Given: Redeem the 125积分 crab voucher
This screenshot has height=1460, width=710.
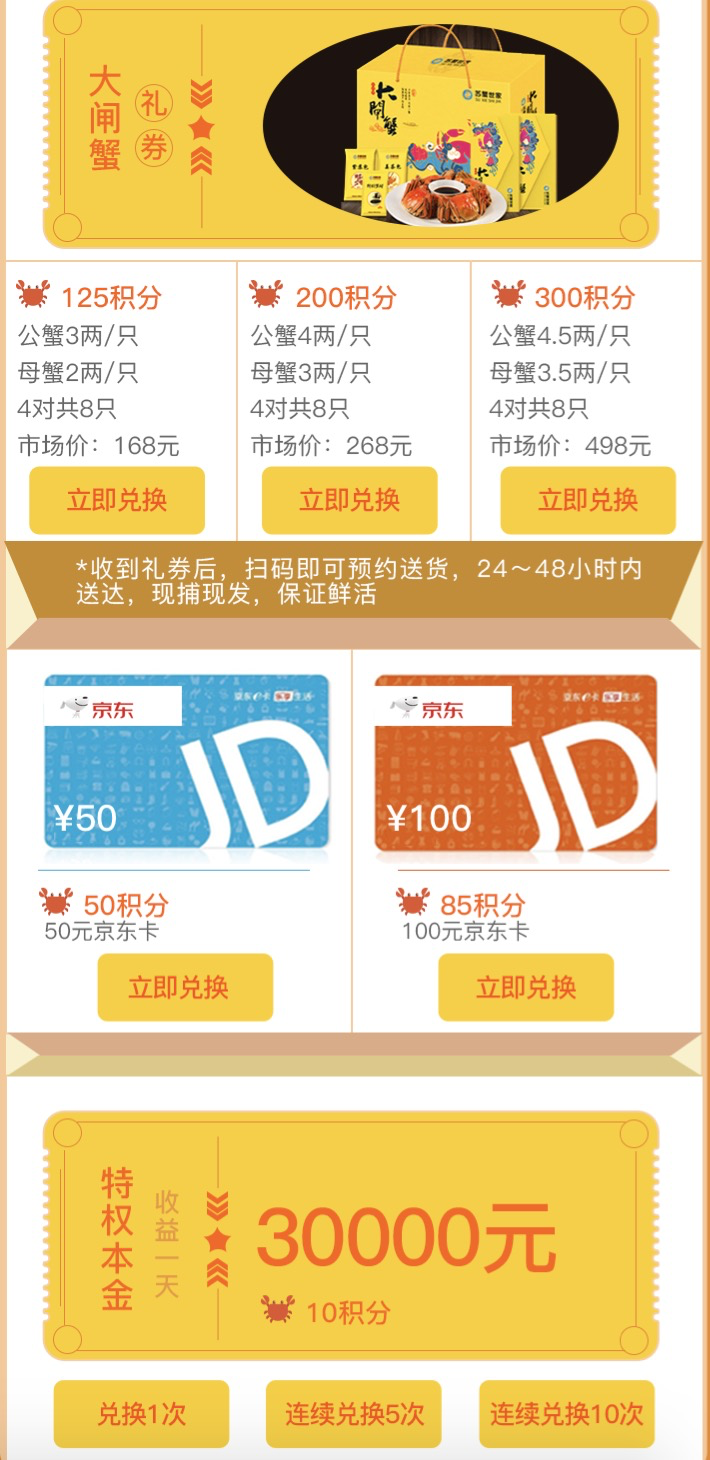Looking at the screenshot, I should click(117, 499).
